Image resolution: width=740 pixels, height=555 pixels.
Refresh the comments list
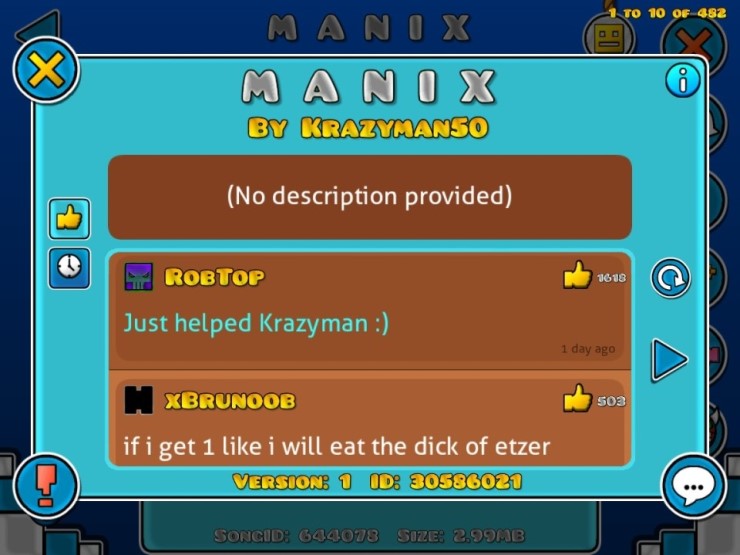point(670,277)
